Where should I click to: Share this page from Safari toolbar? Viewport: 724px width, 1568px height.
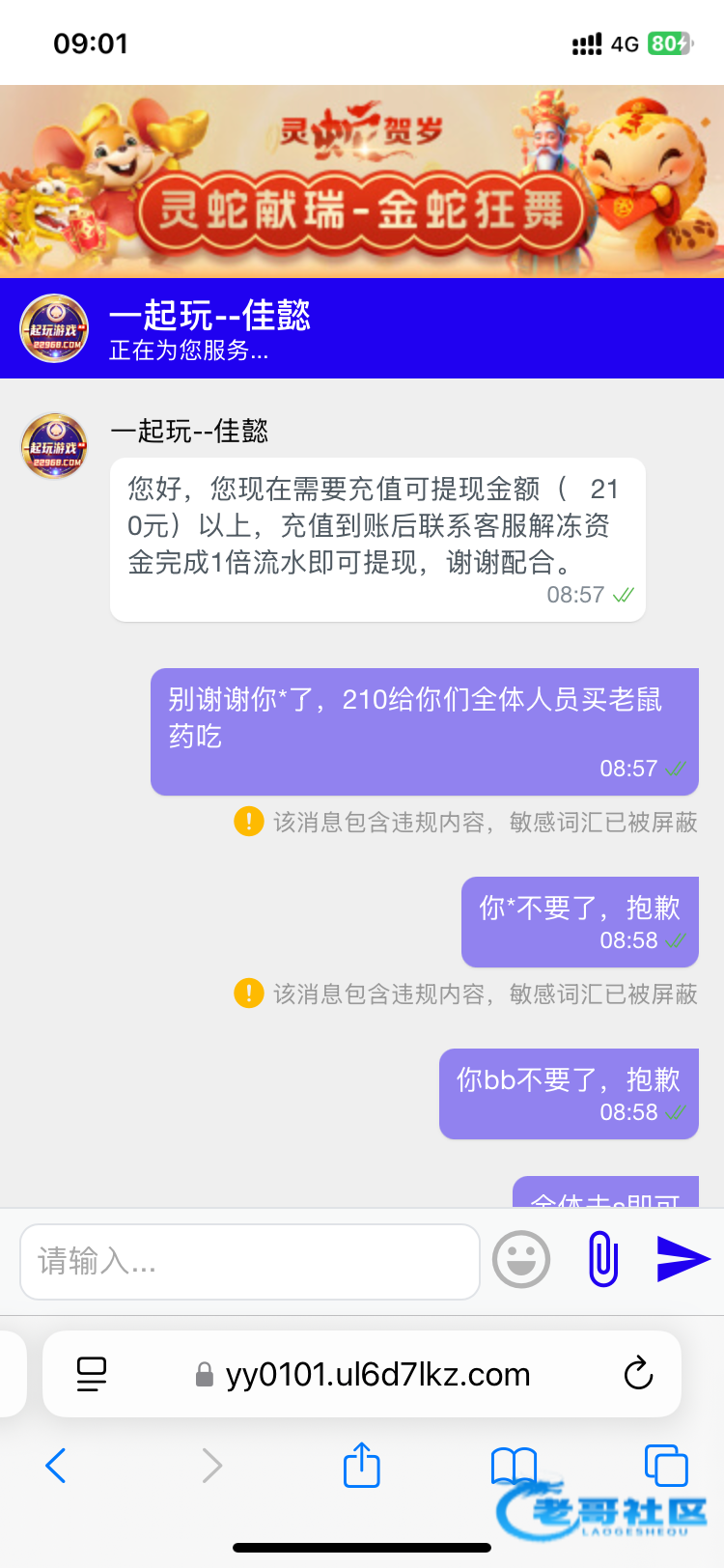[362, 1466]
